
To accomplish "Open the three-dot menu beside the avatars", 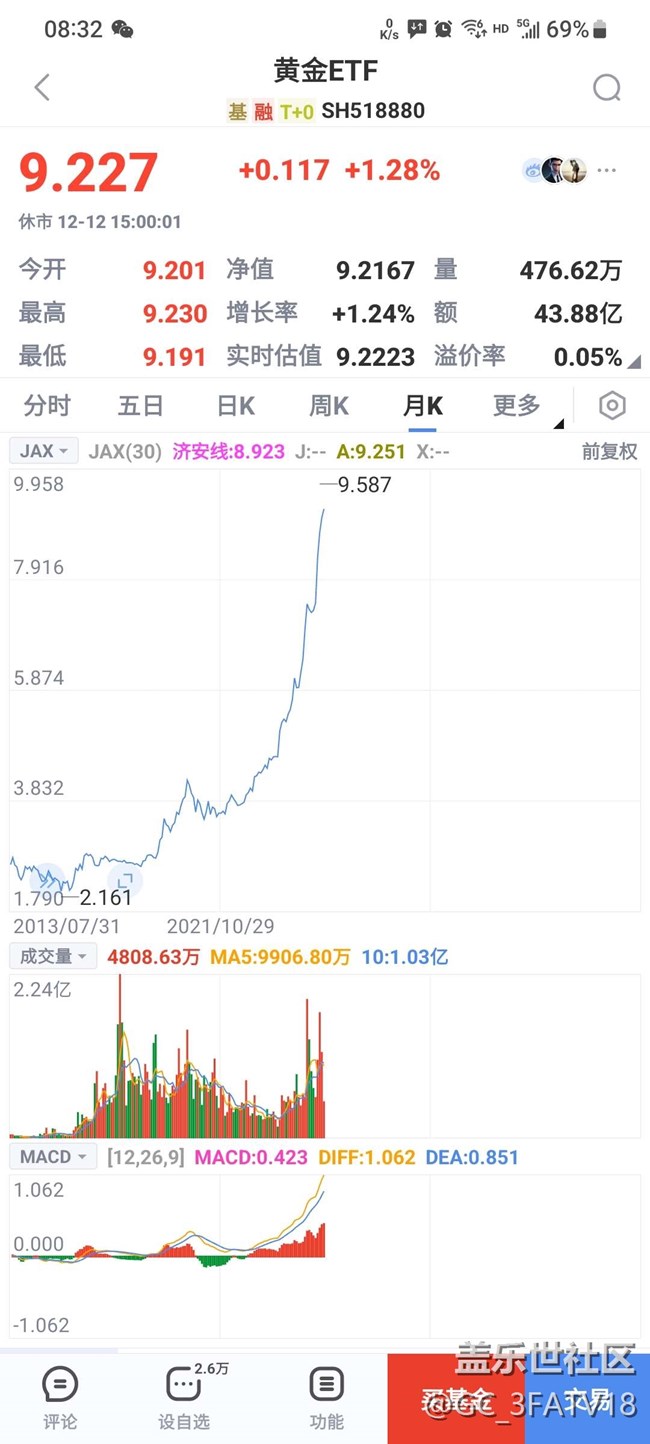I will click(x=607, y=171).
